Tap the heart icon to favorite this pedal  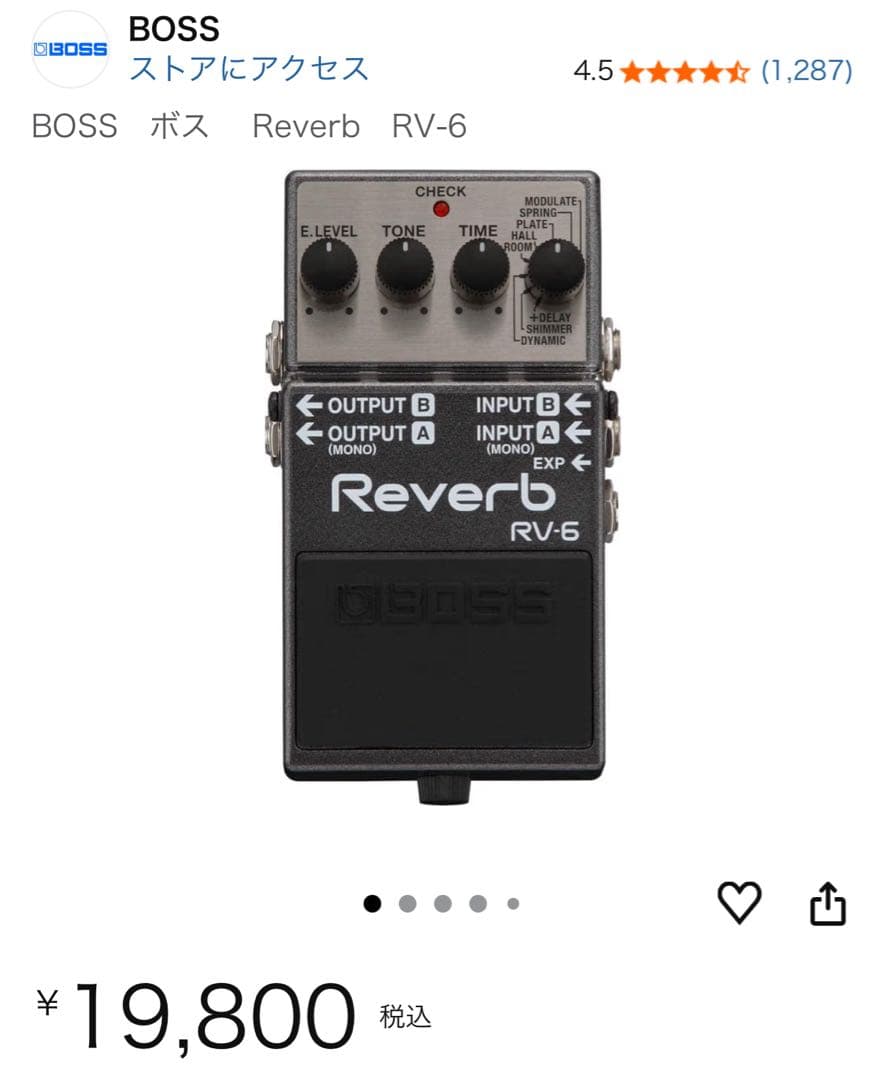(x=740, y=903)
